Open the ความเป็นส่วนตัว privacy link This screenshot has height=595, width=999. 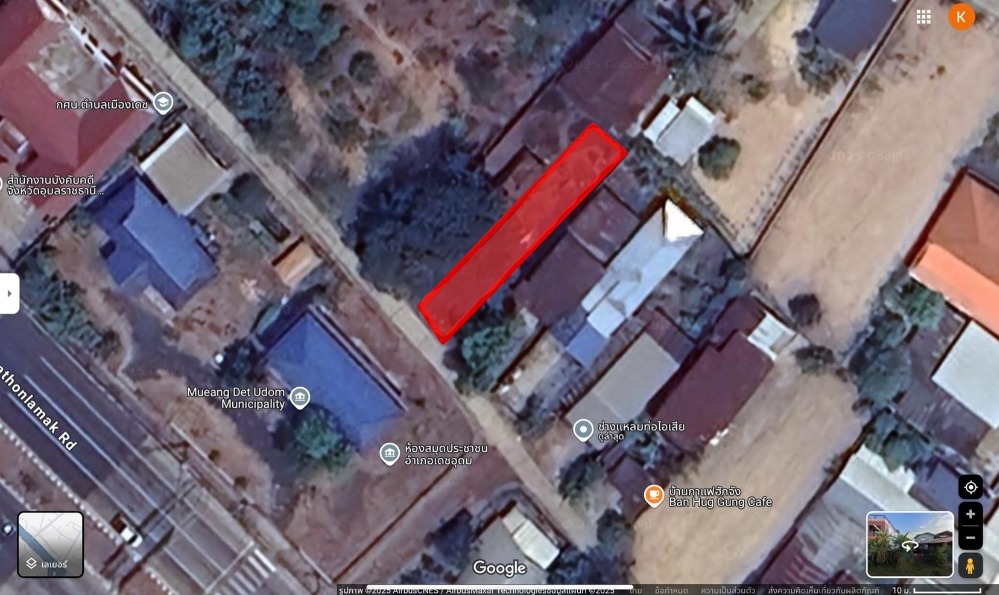point(727,590)
